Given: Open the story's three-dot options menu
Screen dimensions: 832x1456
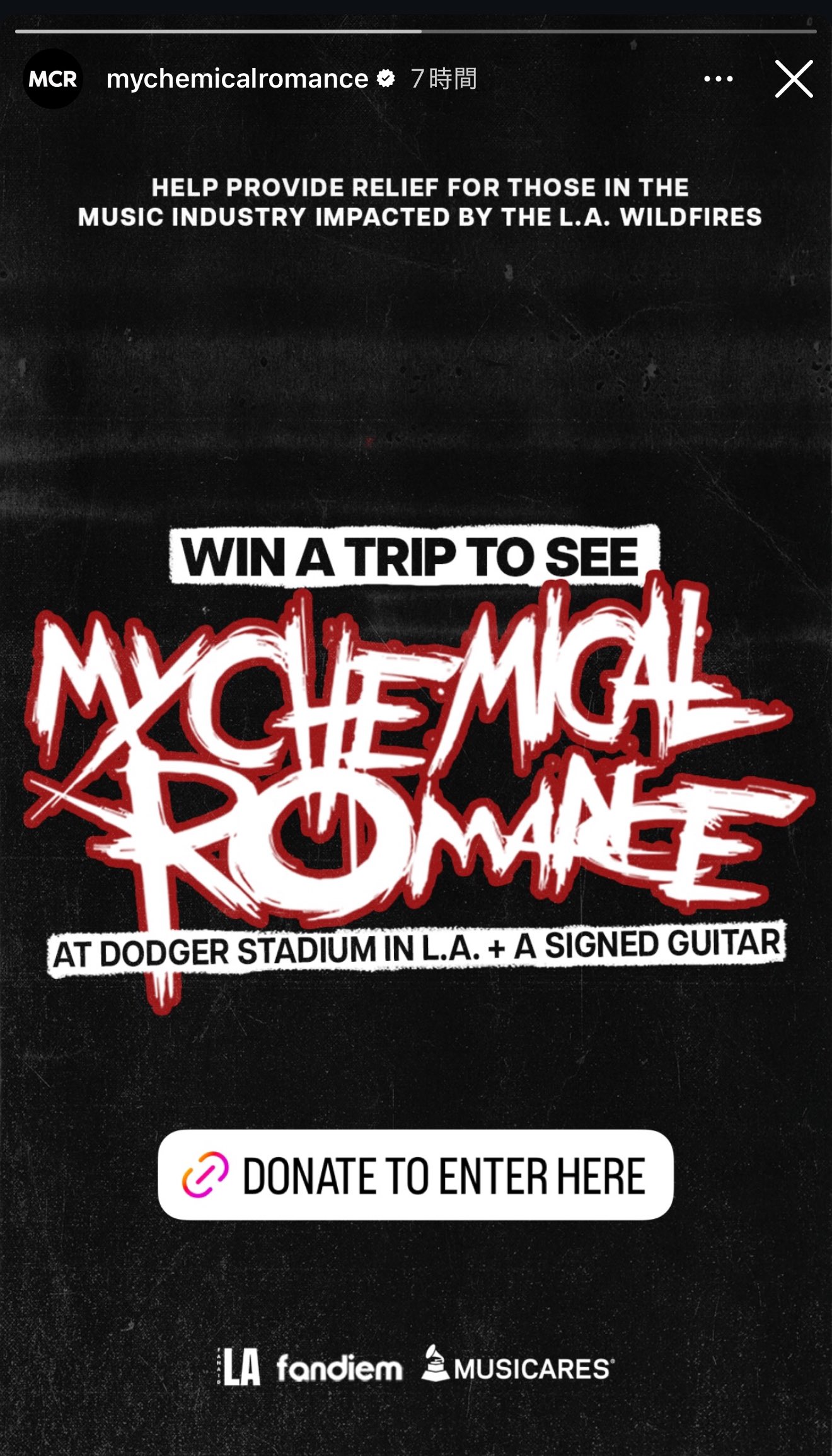Looking at the screenshot, I should pos(719,79).
